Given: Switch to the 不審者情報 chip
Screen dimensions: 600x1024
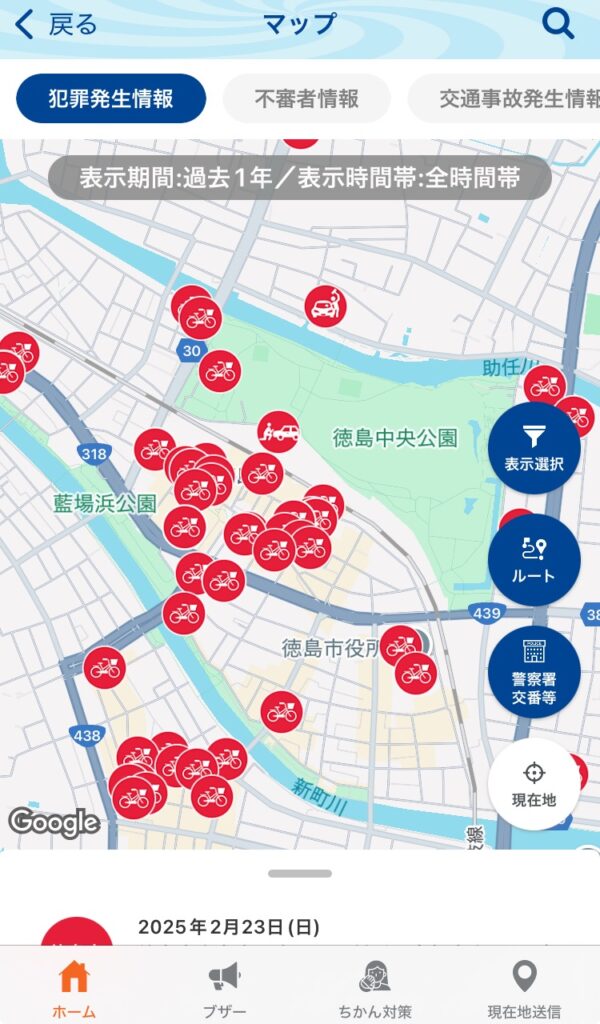Looking at the screenshot, I should (x=306, y=99).
